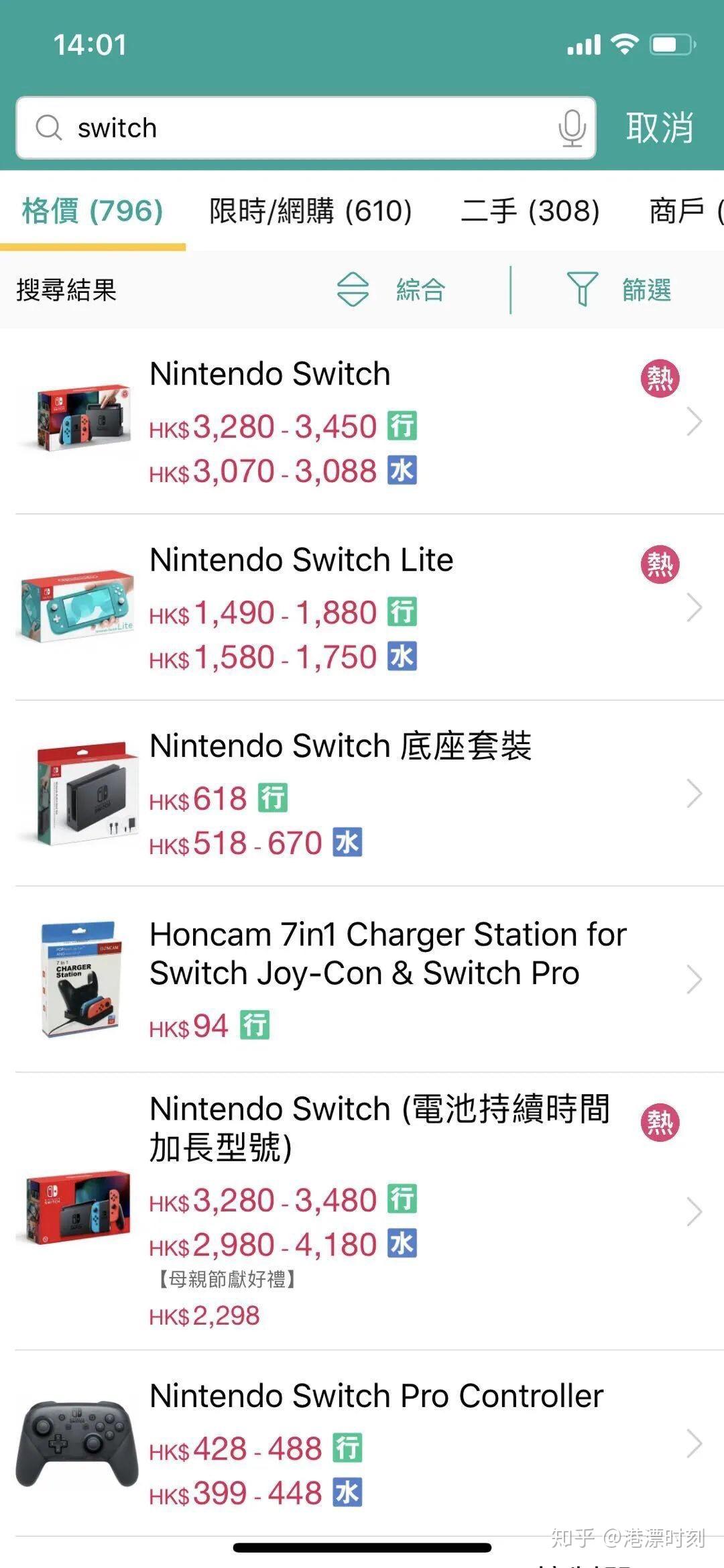This screenshot has height=1568, width=724.
Task: Tap the 熱 badge on Nintendo Switch
Action: (659, 377)
